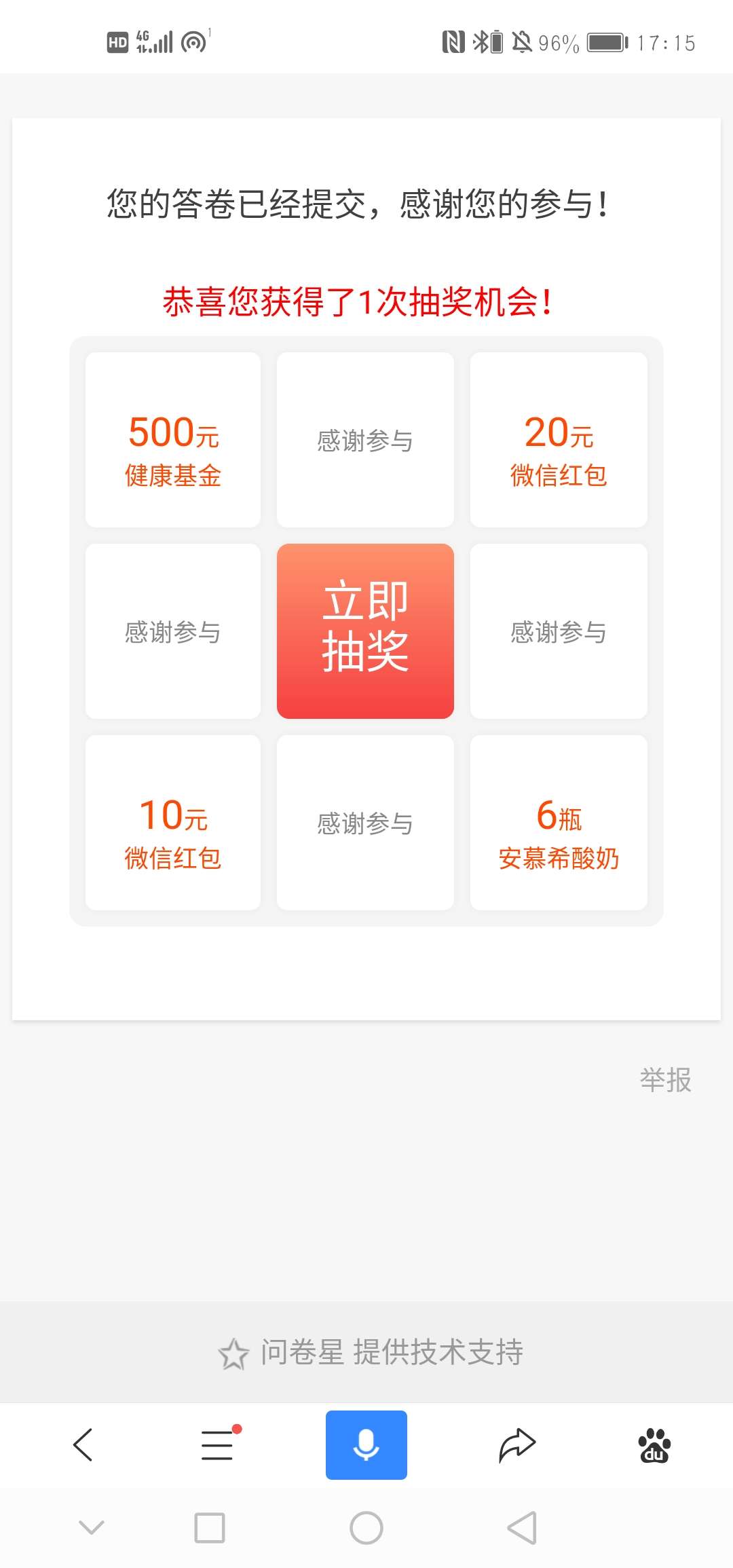Open the browser menu with the red dot
This screenshot has width=733, height=1568.
218,1444
